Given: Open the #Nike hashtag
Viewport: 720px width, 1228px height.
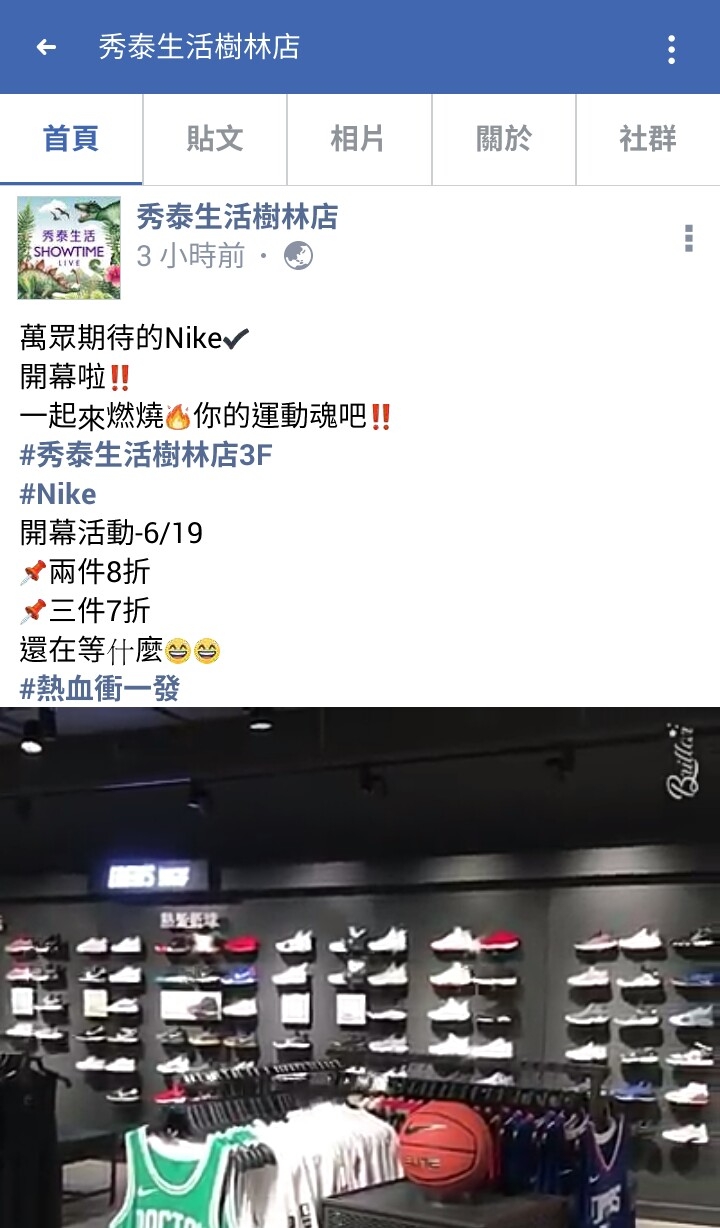Looking at the screenshot, I should [58, 494].
